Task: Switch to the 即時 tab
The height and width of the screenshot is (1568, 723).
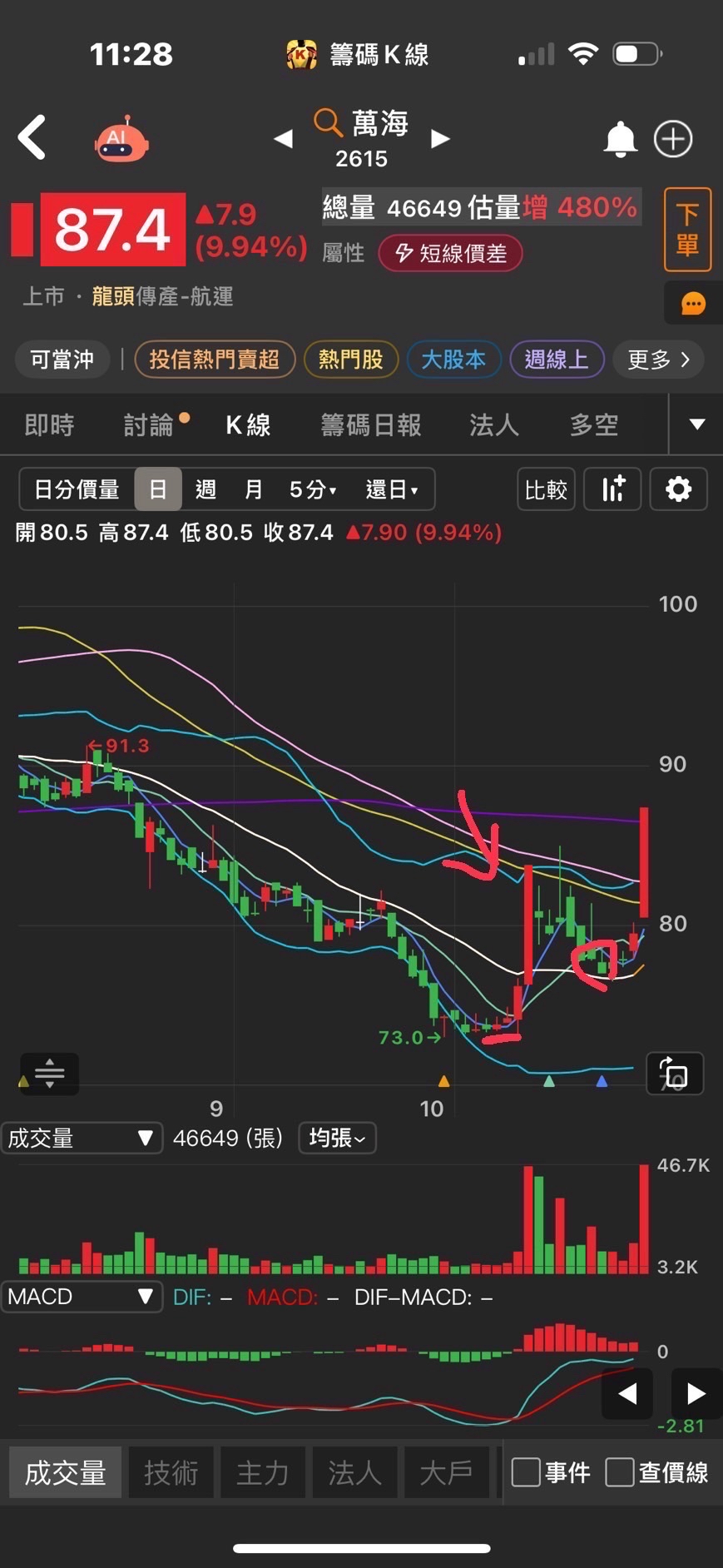Action: click(49, 425)
